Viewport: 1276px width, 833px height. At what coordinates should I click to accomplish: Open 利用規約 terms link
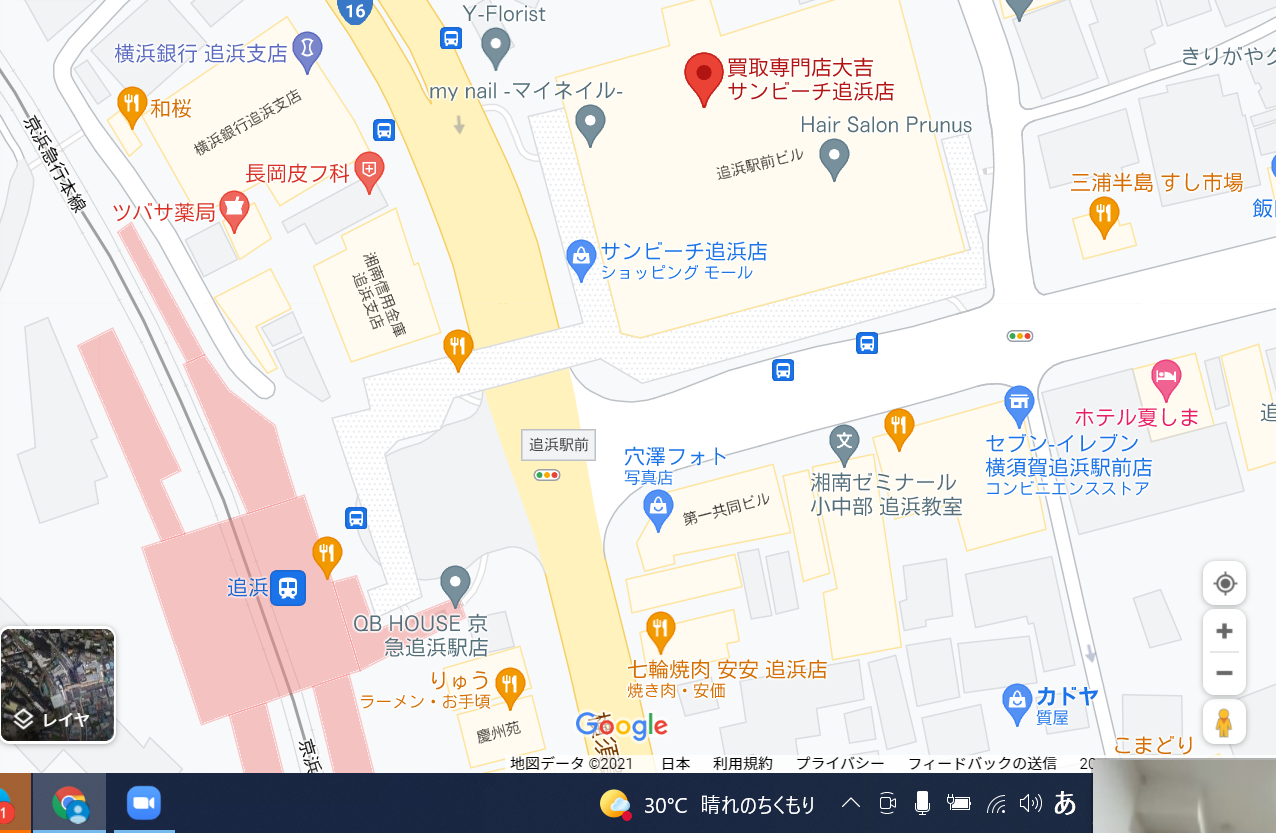[743, 763]
